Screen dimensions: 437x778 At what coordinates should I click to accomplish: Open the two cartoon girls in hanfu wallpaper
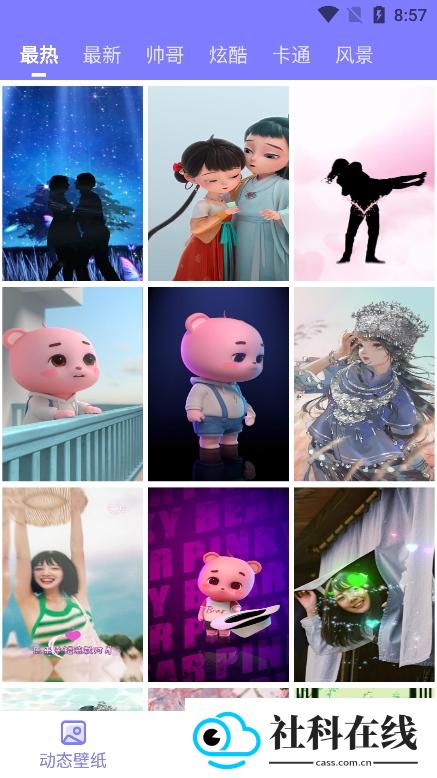pyautogui.click(x=218, y=184)
